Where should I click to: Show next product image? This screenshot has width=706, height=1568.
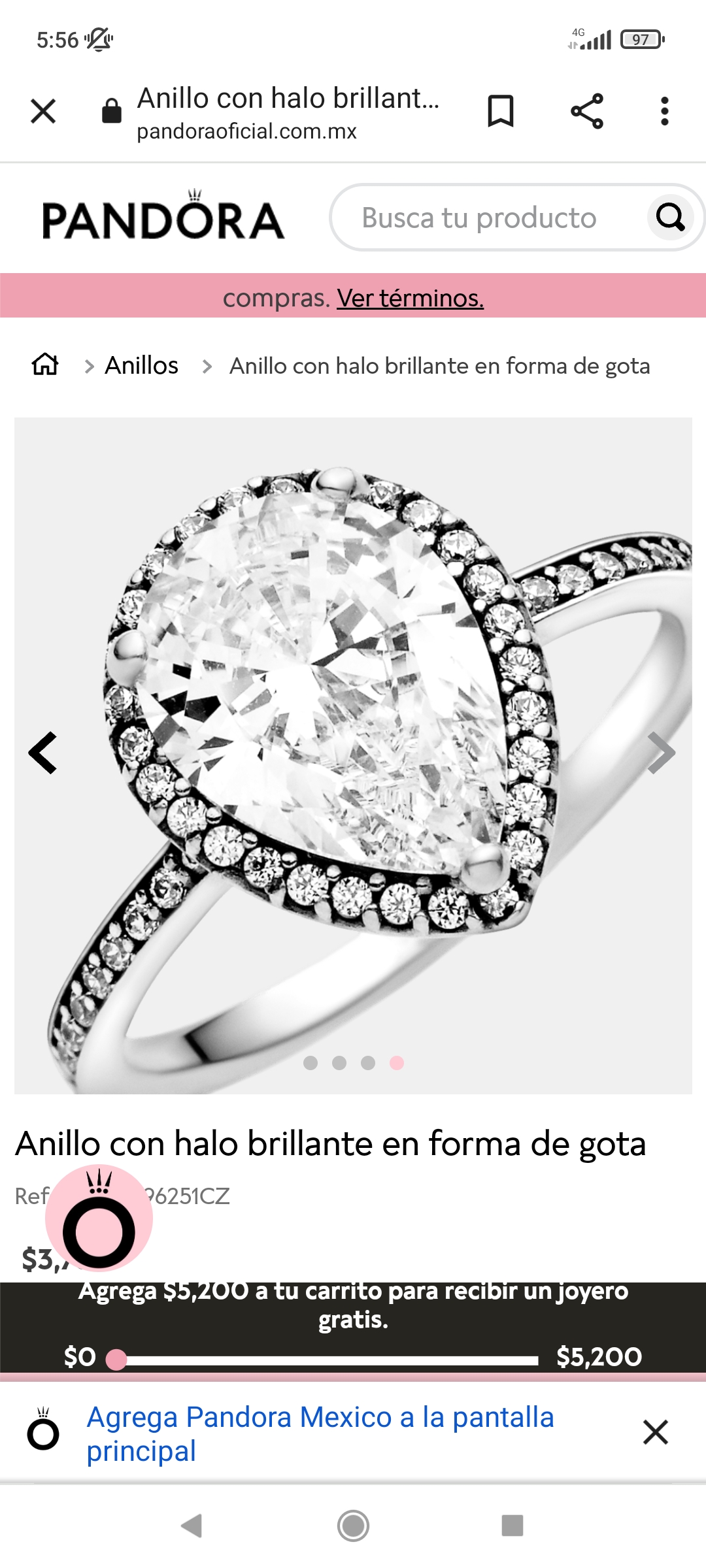[x=661, y=753]
